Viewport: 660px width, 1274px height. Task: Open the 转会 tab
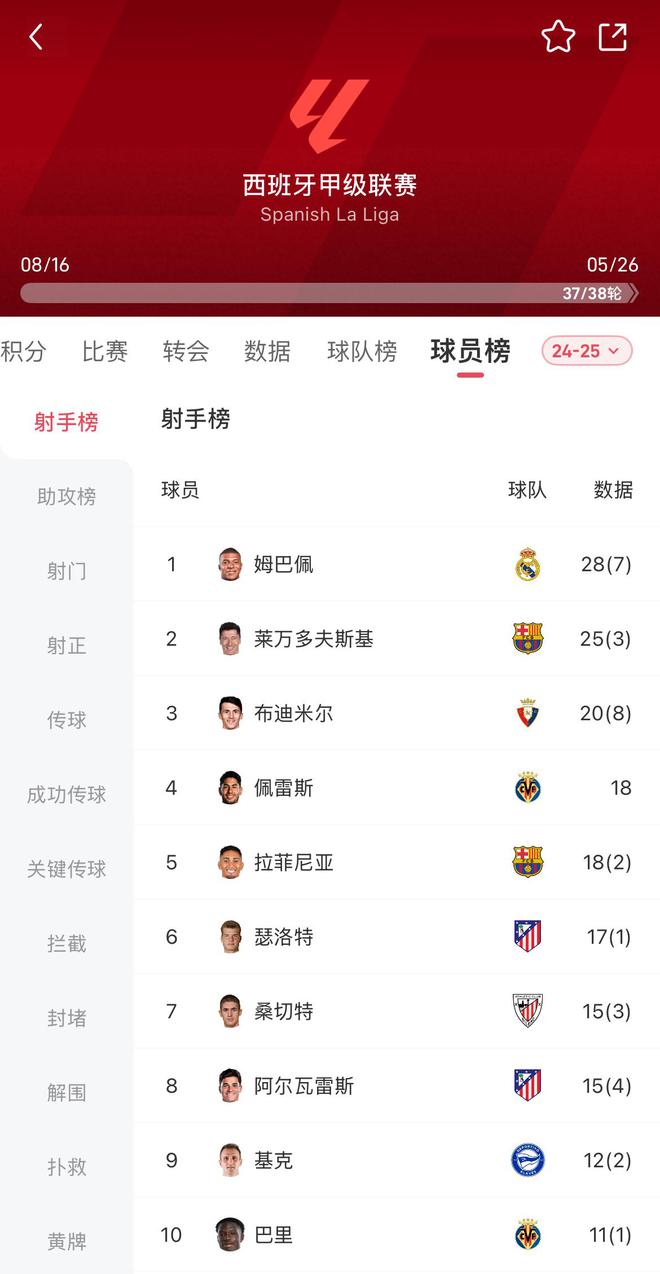tap(186, 351)
